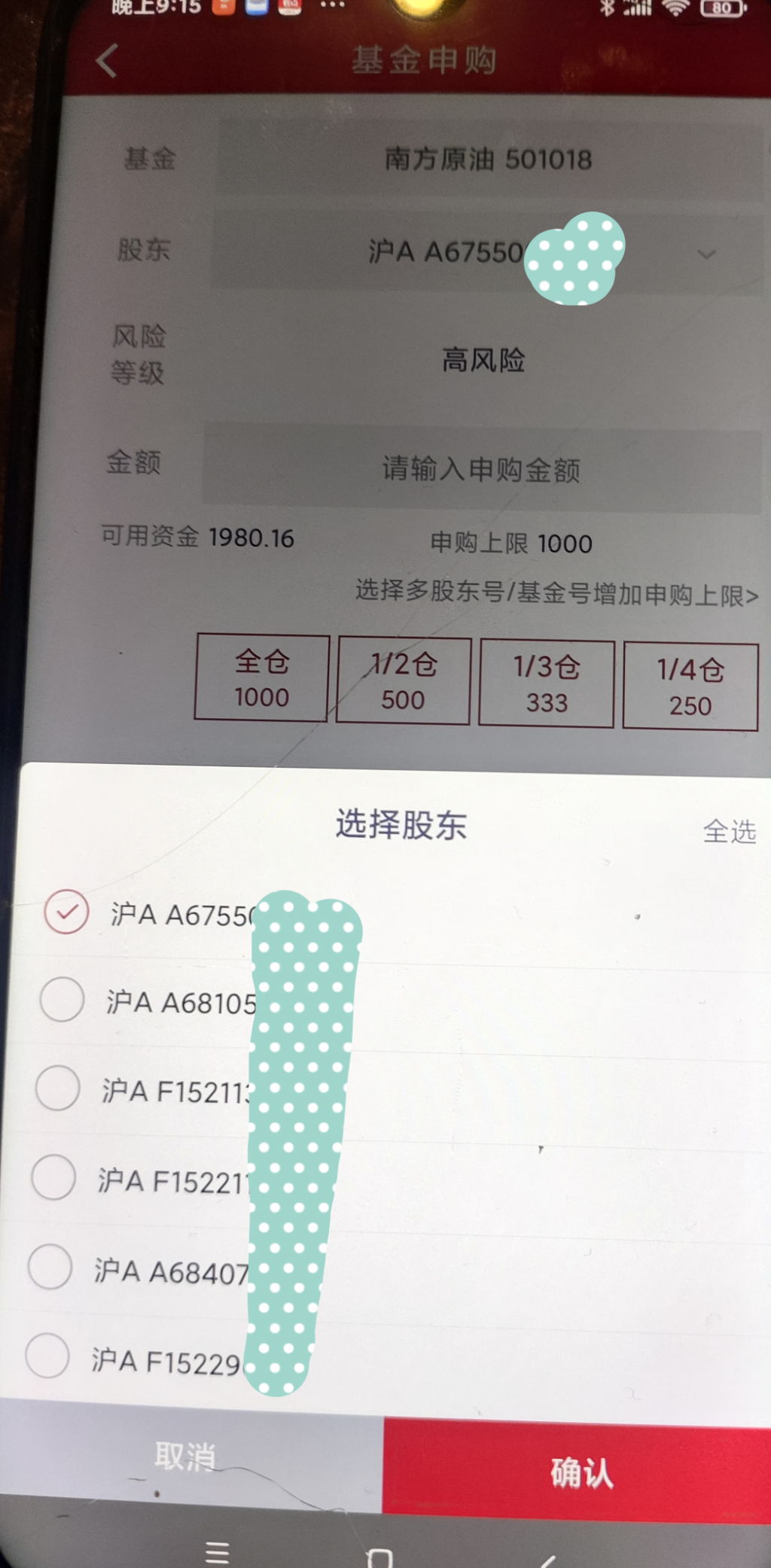Choose 1/4仓 250 amount

(690, 687)
